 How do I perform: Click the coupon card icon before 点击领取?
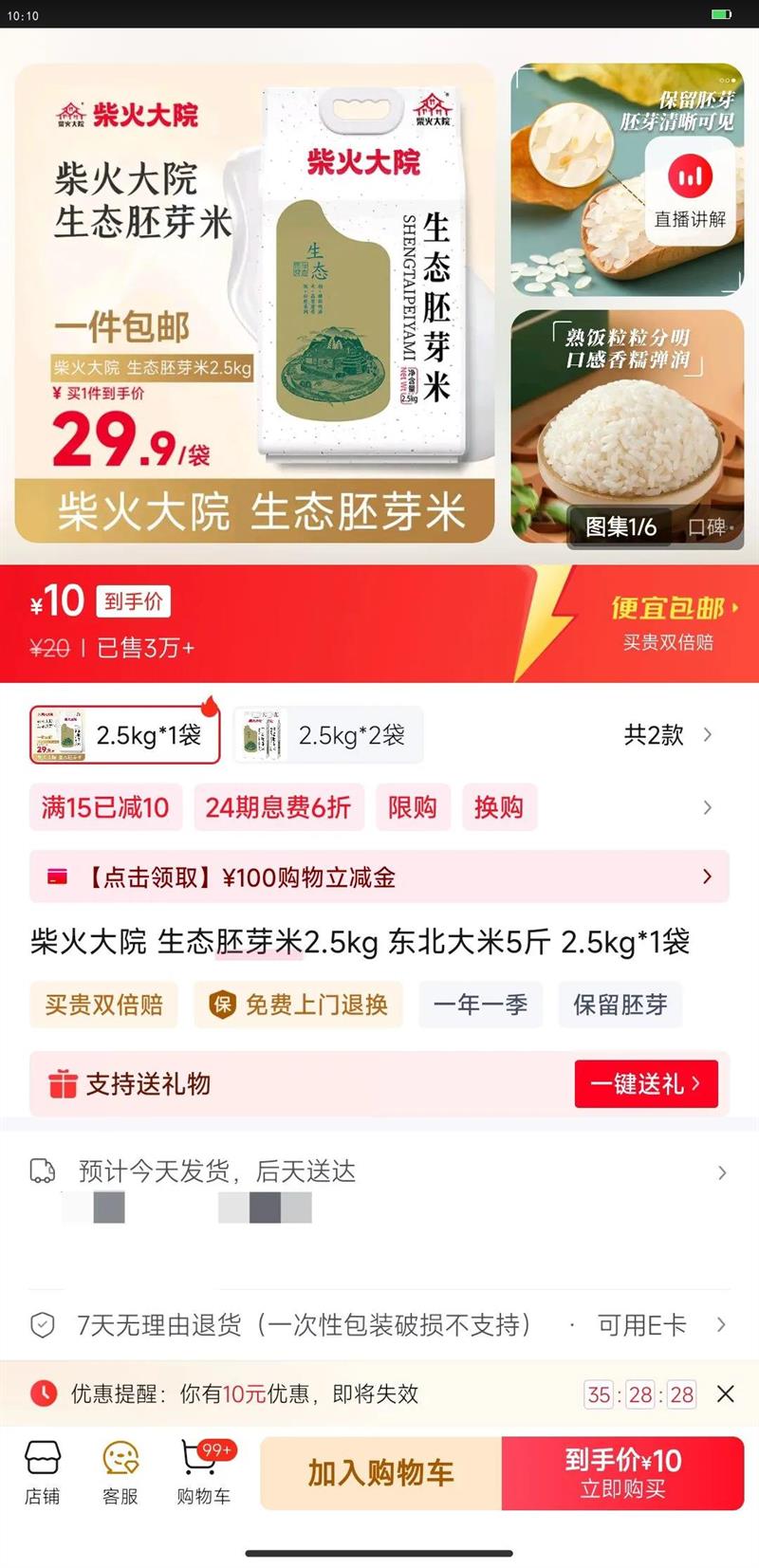tap(61, 876)
